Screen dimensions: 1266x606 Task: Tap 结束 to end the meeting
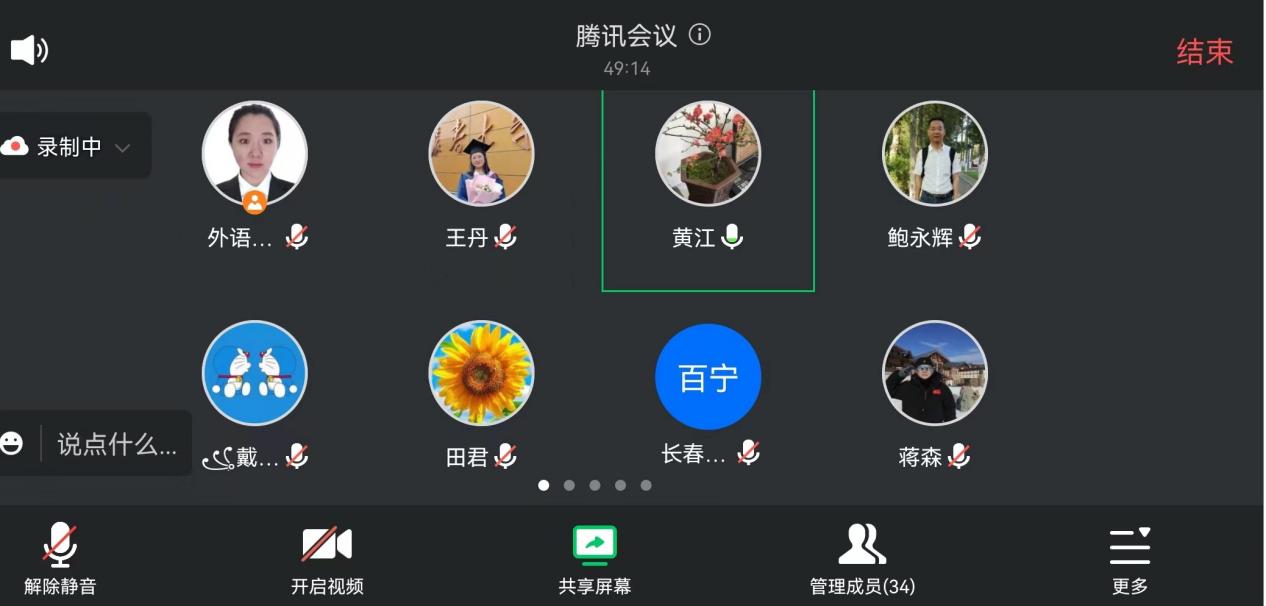coord(1204,52)
